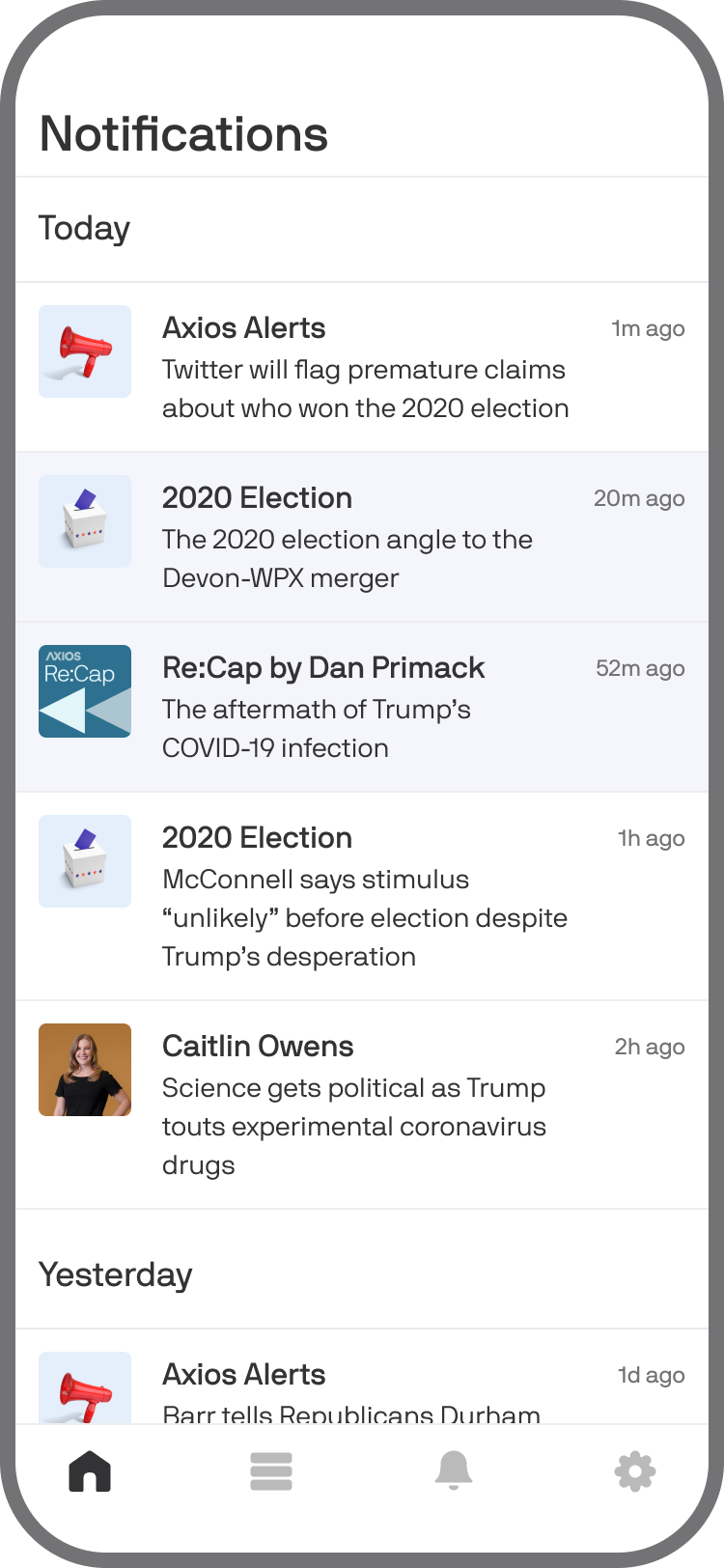Open the Devon-WPX merger notification
Screen dimensions: 724x1568
pos(347,558)
